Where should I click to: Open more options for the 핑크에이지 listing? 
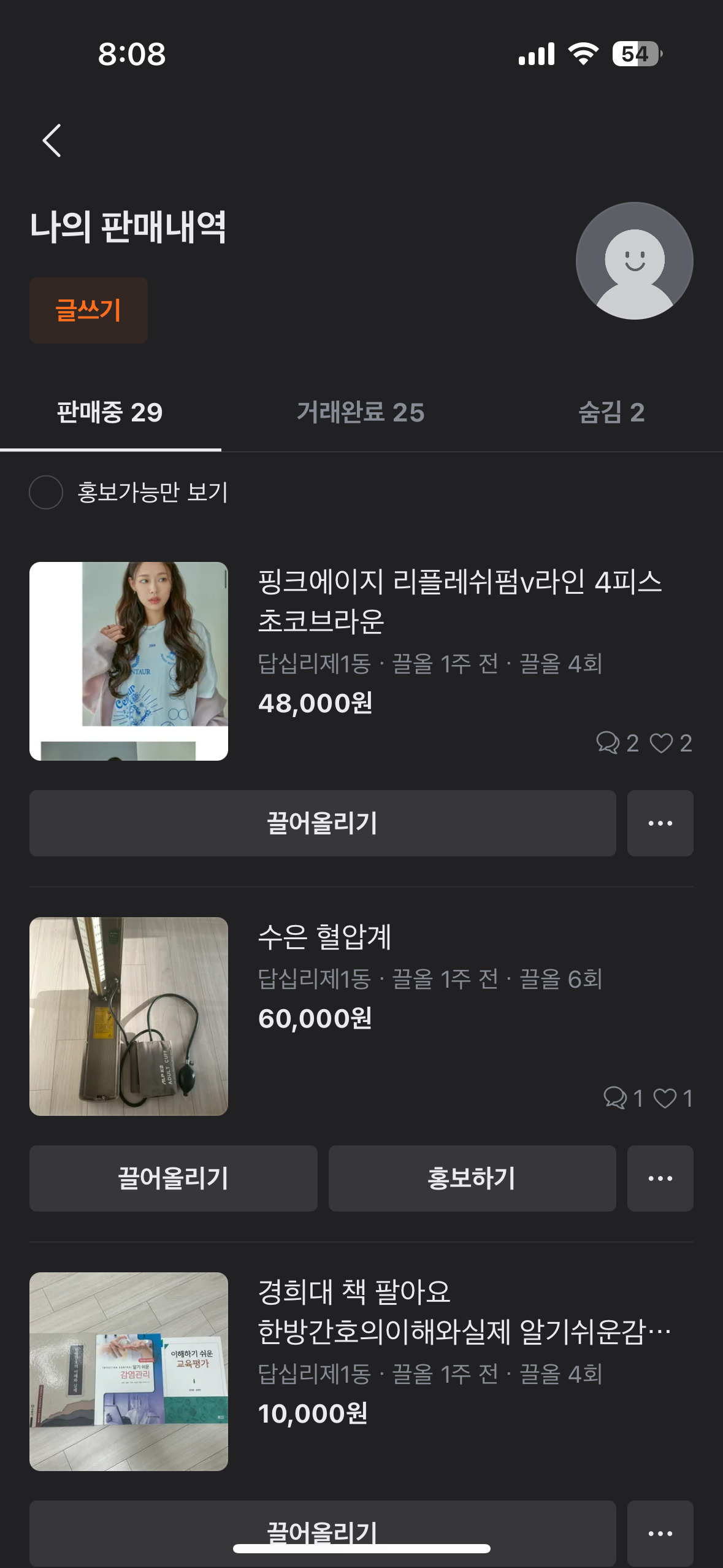tap(660, 823)
